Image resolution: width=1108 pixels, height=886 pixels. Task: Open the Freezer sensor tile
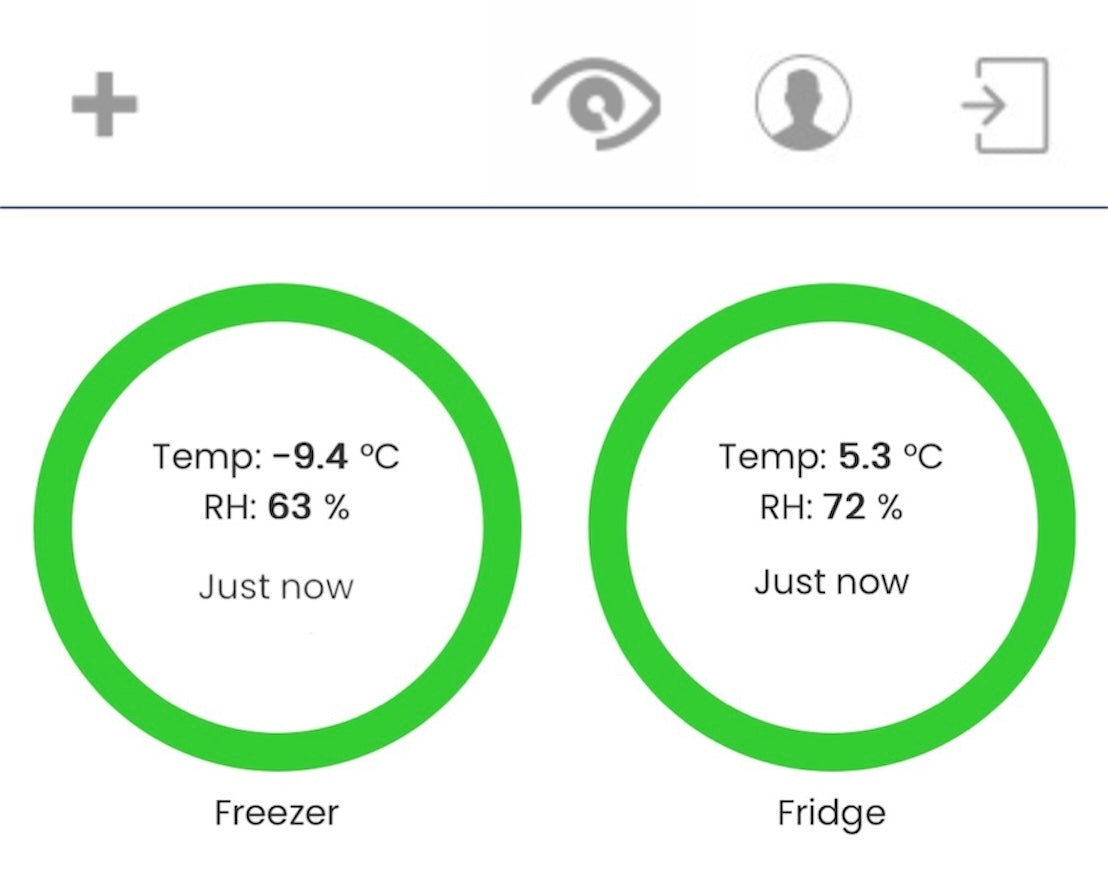(x=277, y=527)
